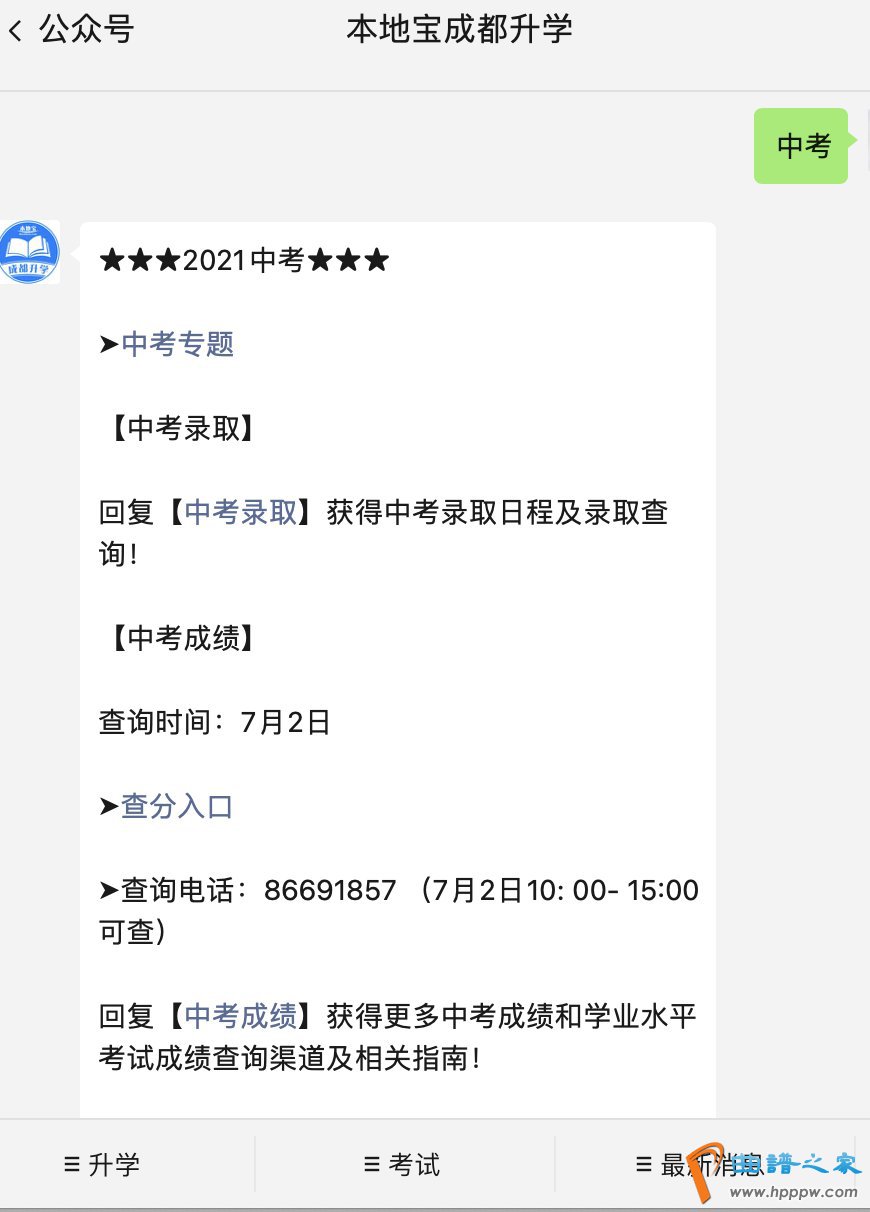This screenshot has height=1212, width=870.
Task: Open the 考试 bottom menu
Action: pyautogui.click(x=402, y=1164)
